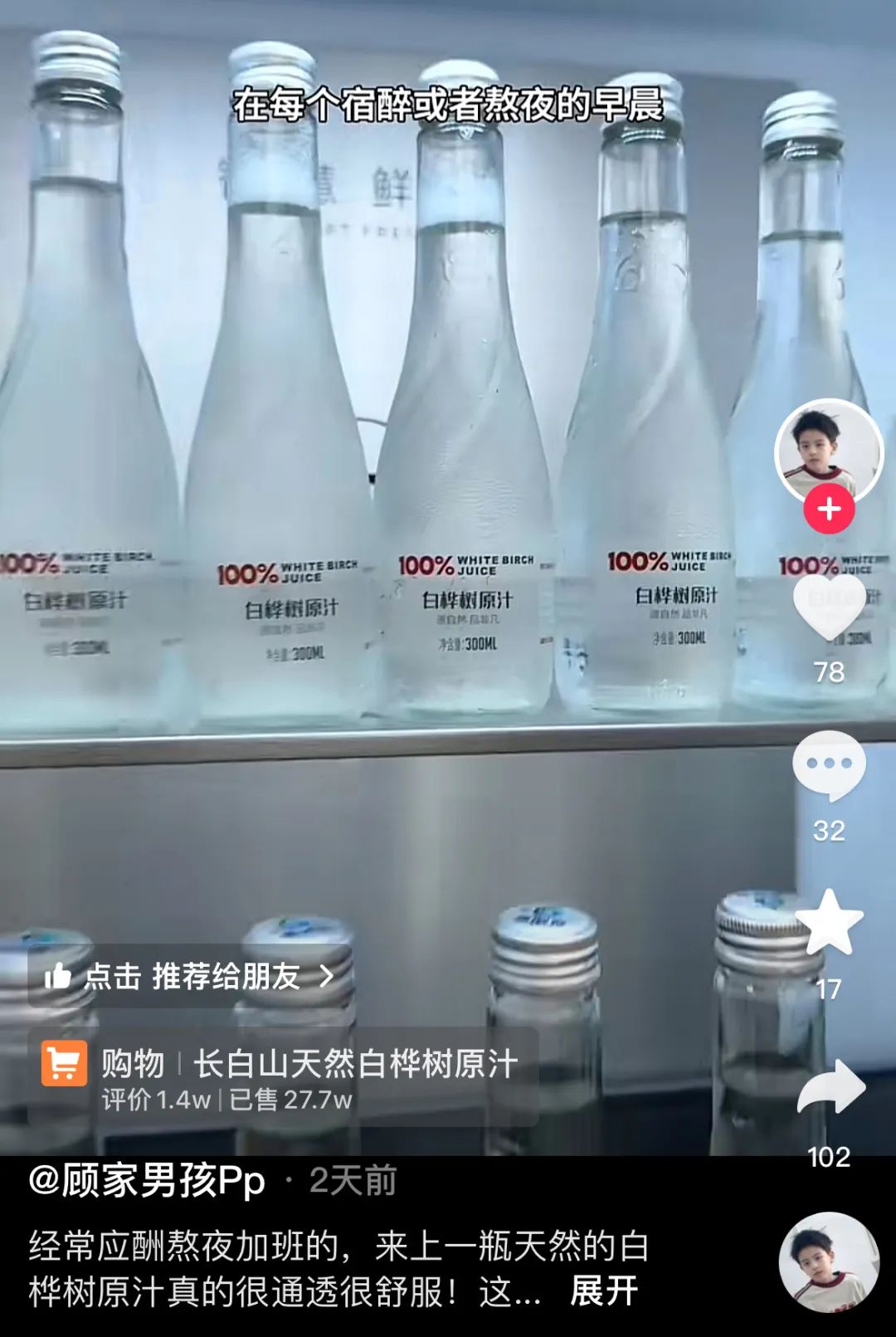Open the spinning sound disc
The height and width of the screenshot is (1337, 896).
828,1262
